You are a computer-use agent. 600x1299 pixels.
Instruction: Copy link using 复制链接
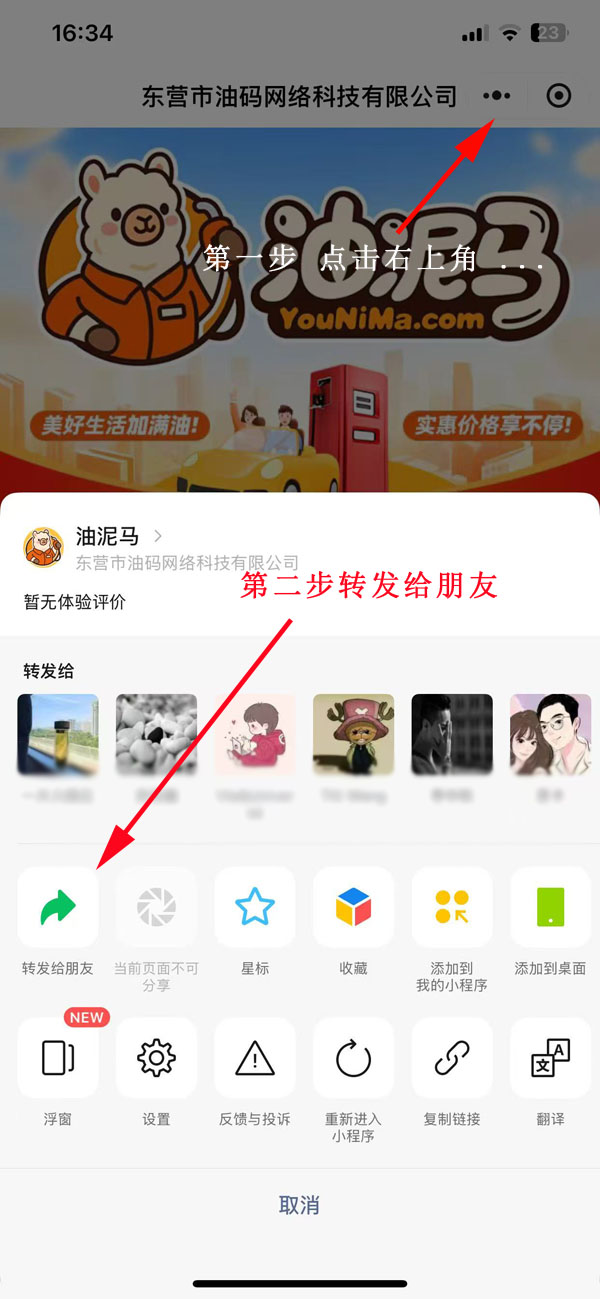tap(452, 1058)
